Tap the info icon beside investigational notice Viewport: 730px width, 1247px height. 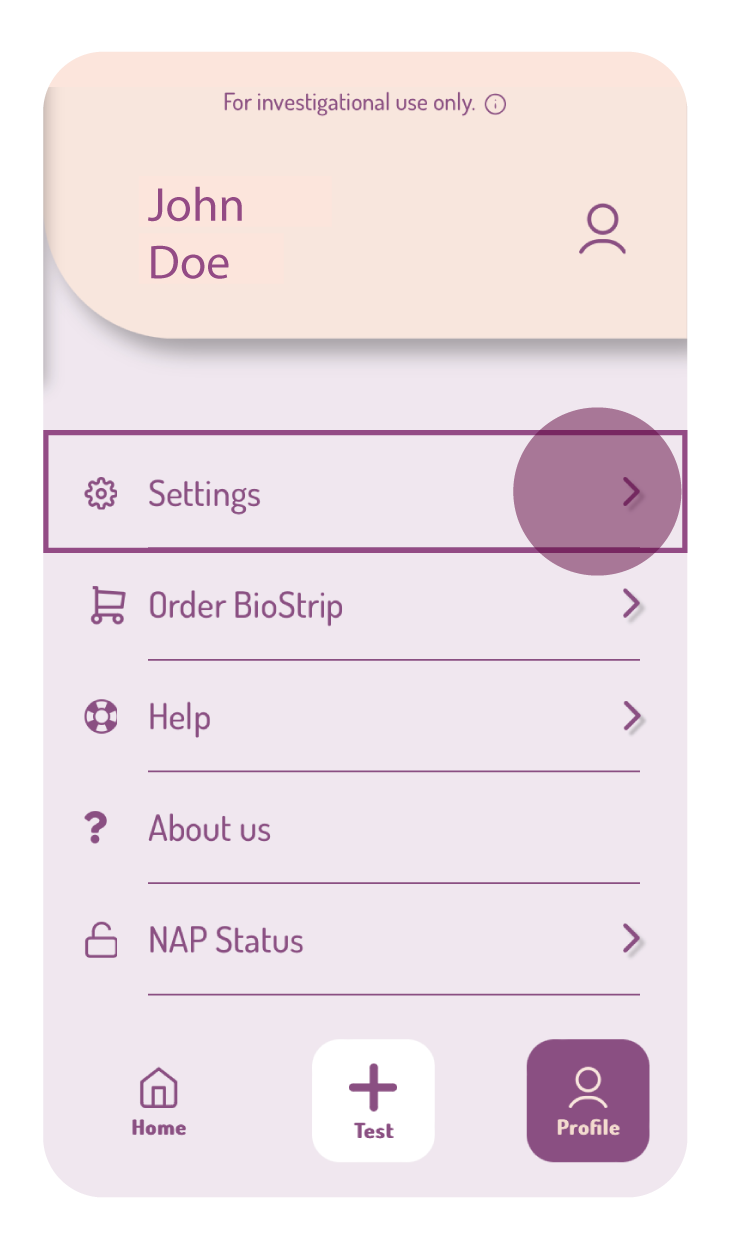[495, 104]
